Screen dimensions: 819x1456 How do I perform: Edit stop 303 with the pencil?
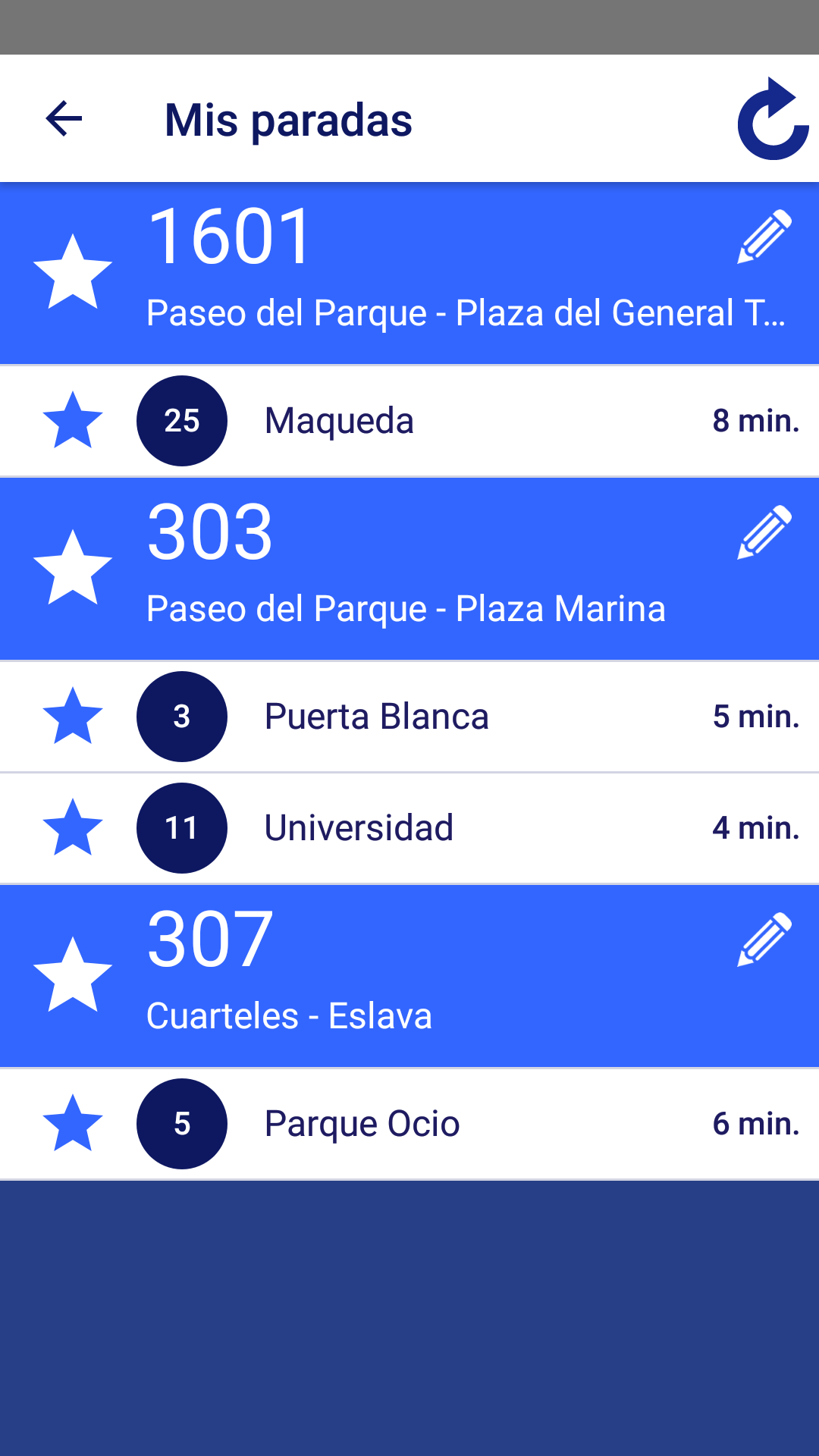pyautogui.click(x=764, y=532)
